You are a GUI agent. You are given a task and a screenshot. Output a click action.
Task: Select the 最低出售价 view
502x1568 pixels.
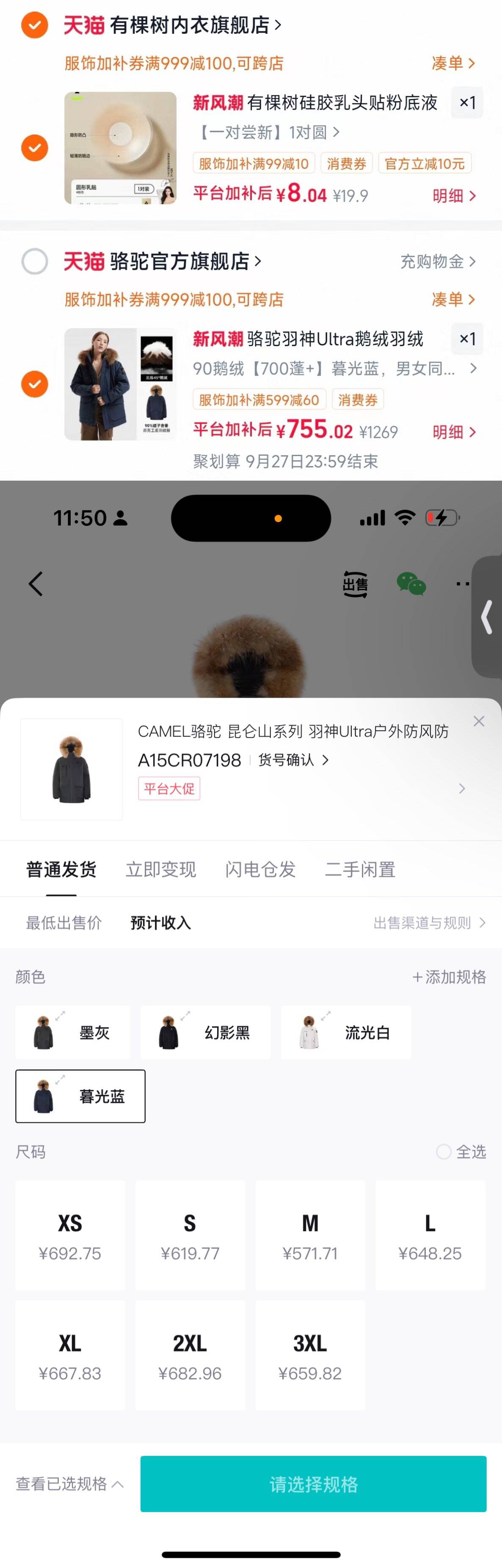(64, 923)
